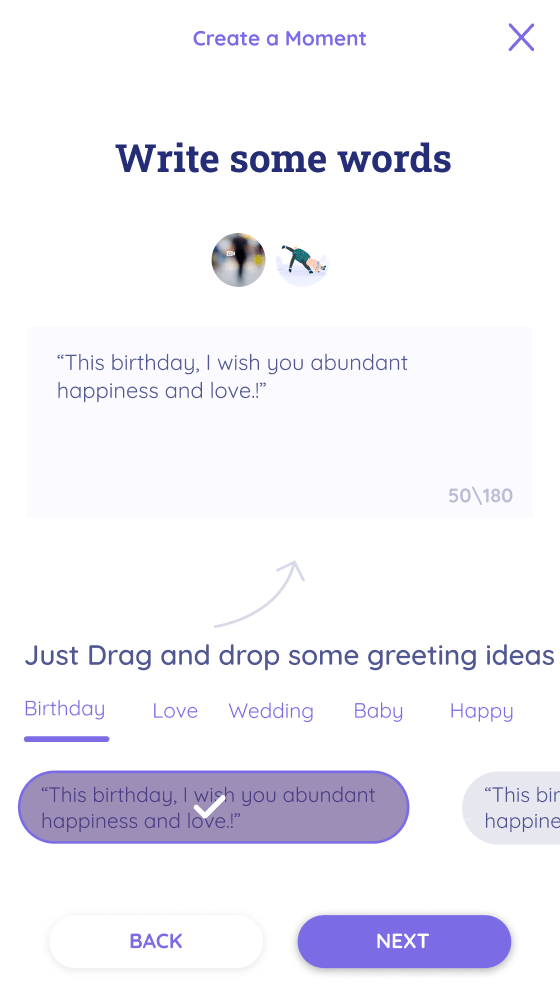The height and width of the screenshot is (1000, 560).
Task: Switch to the Wedding tab
Action: 271,711
